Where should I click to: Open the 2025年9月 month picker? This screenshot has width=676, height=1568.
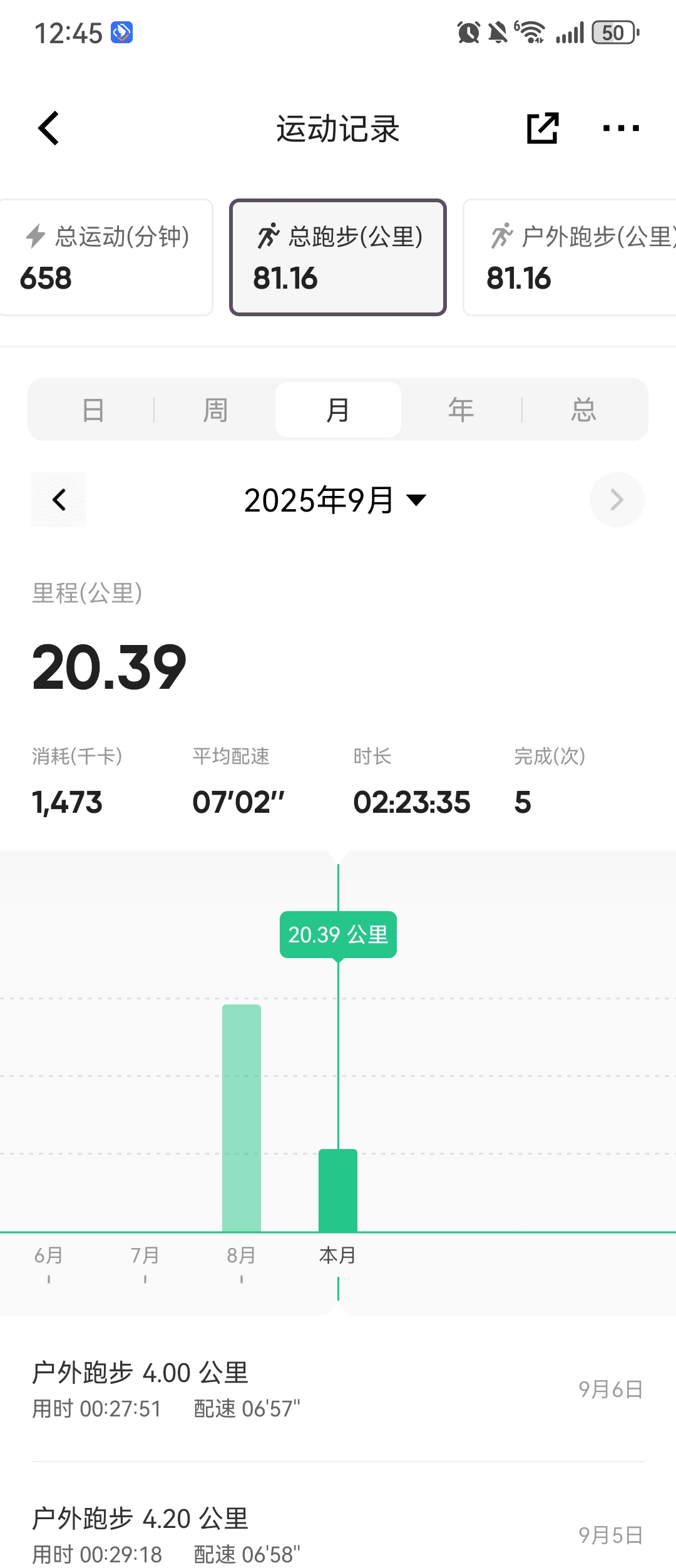tap(335, 500)
